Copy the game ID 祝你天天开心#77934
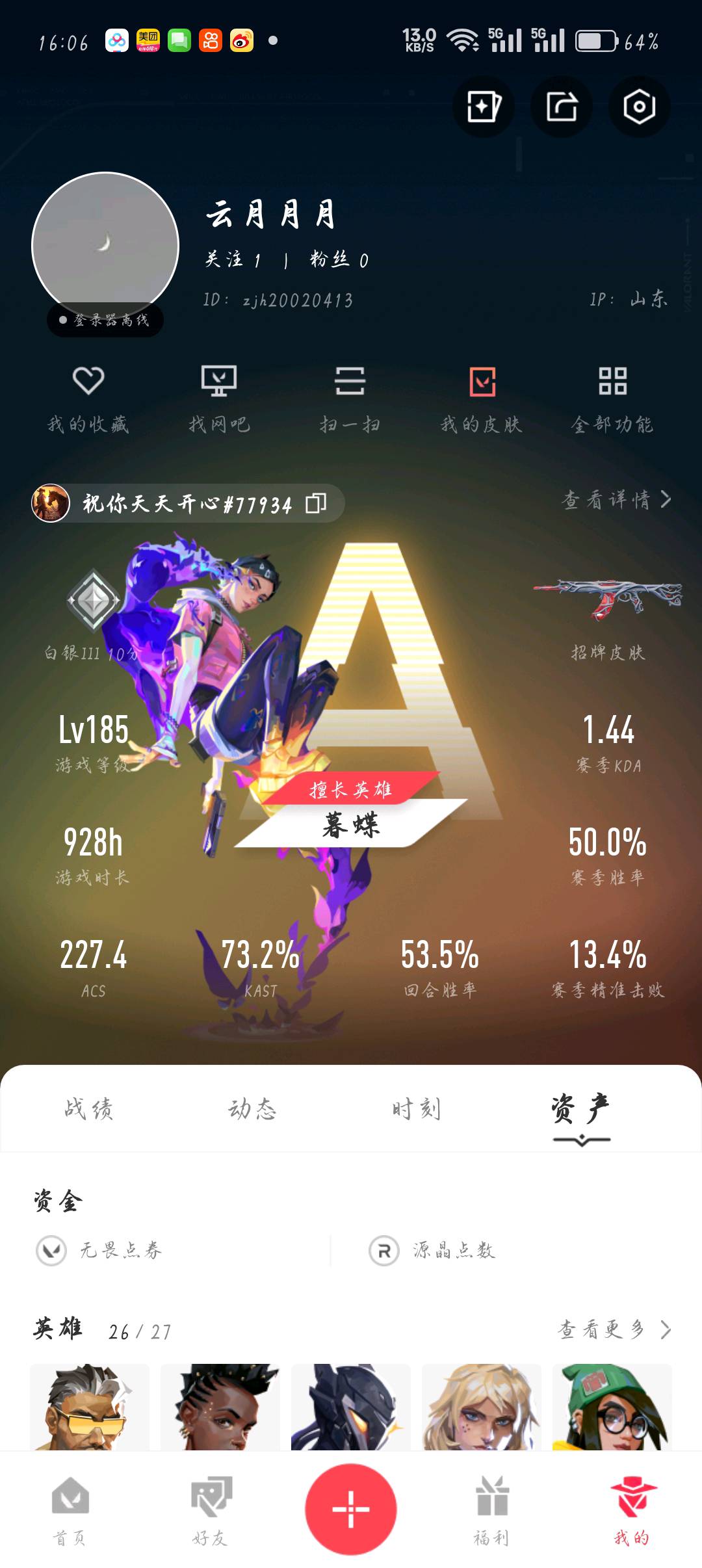Image resolution: width=702 pixels, height=1568 pixels. point(316,503)
